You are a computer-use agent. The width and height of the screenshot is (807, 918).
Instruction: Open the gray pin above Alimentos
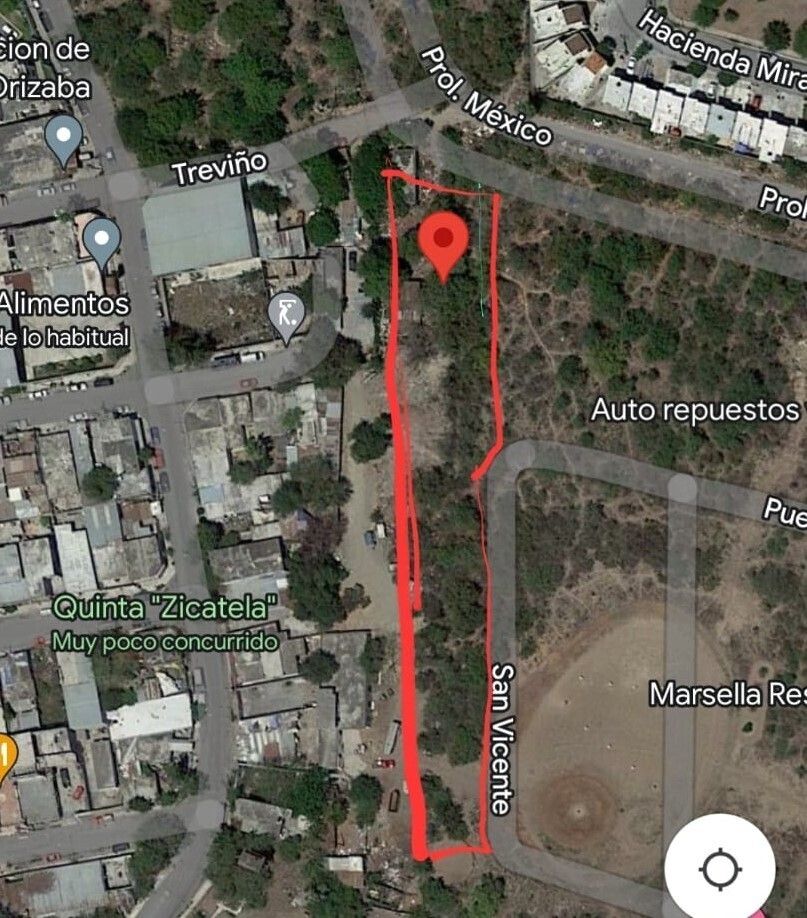[101, 241]
